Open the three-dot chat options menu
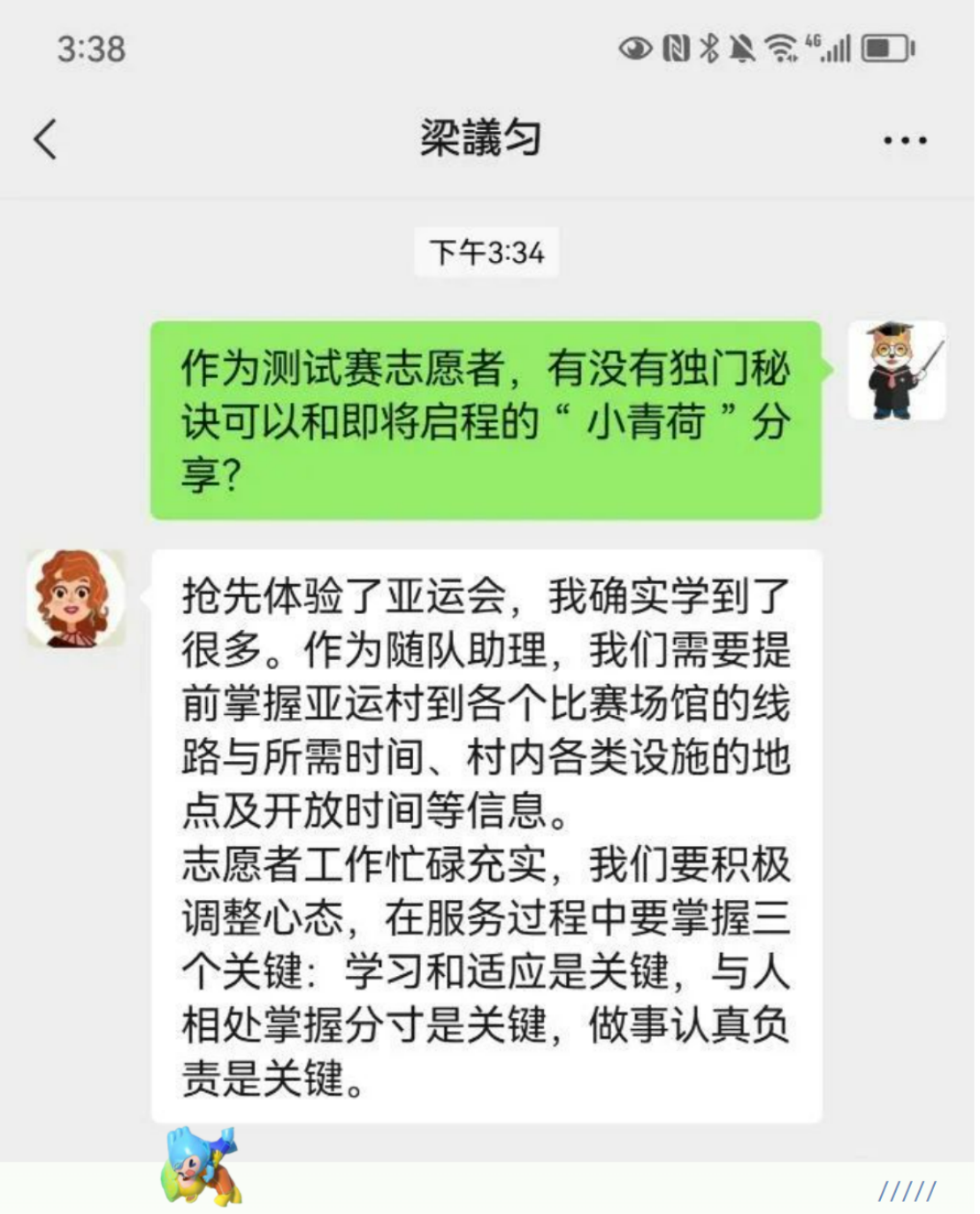This screenshot has width=980, height=1214. 905,141
